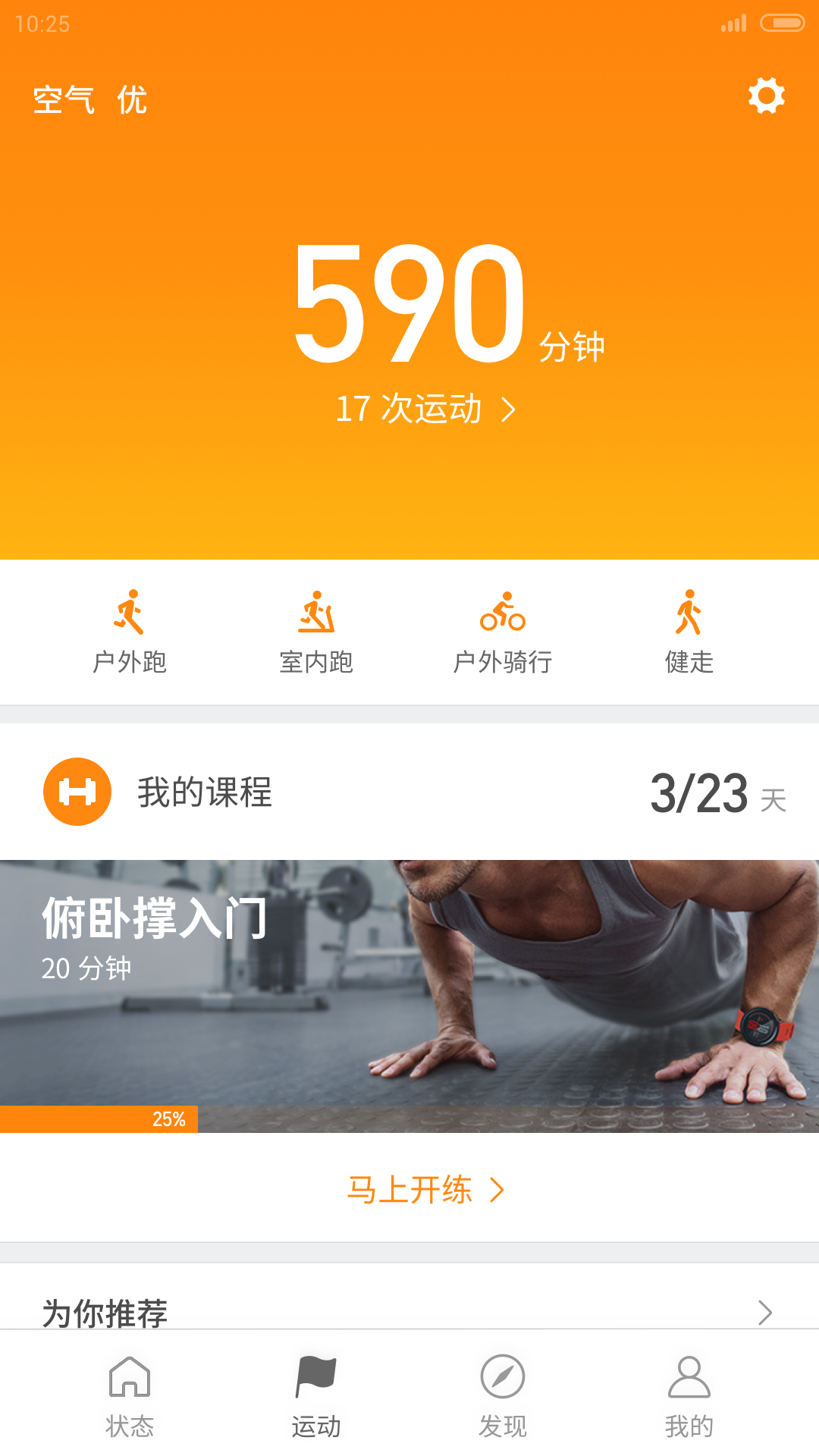This screenshot has height=1456, width=819.
Task: Switch to the 状态 tab
Action: coord(130,1396)
